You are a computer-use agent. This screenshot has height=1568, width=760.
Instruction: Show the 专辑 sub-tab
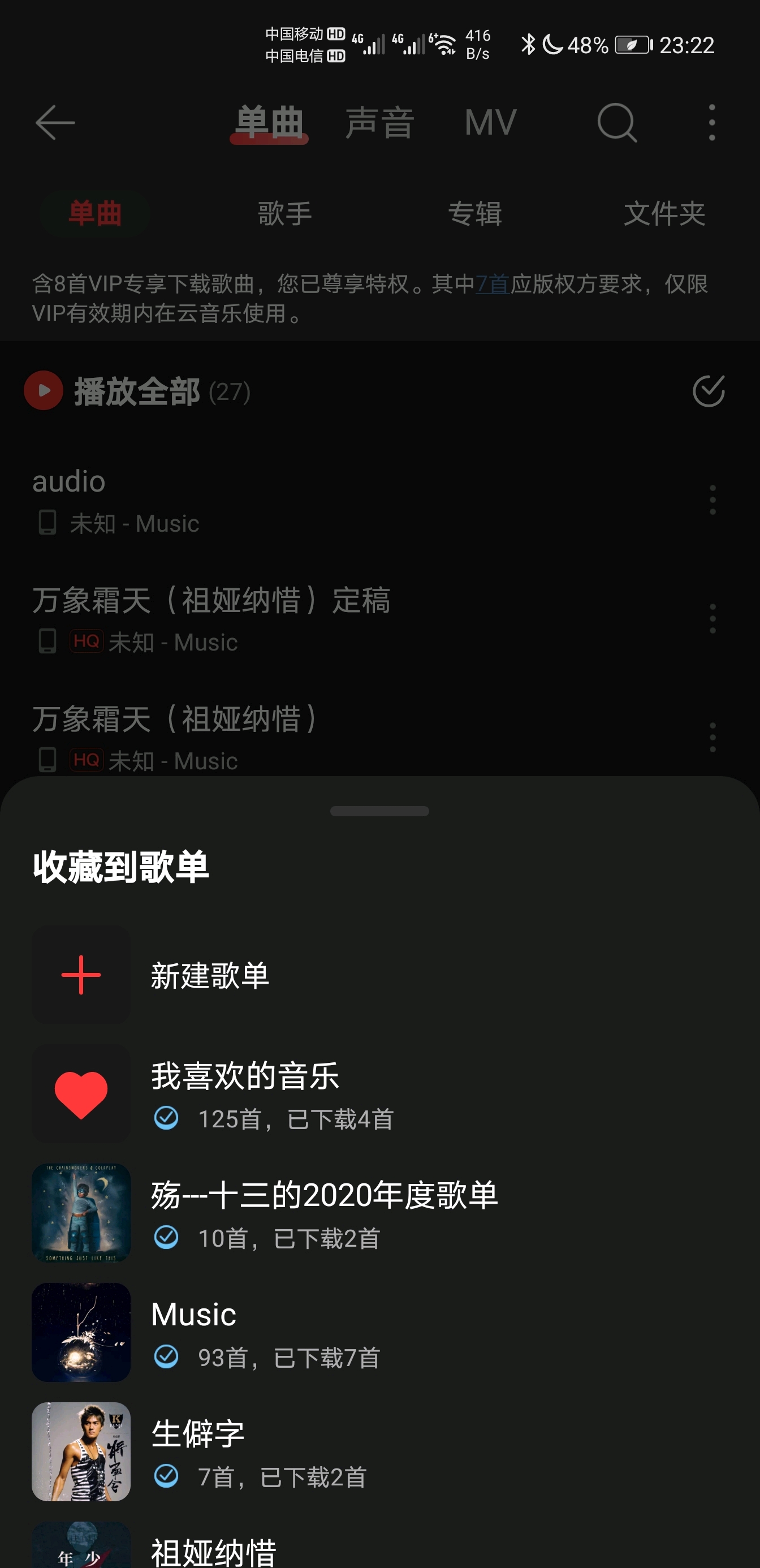click(474, 214)
